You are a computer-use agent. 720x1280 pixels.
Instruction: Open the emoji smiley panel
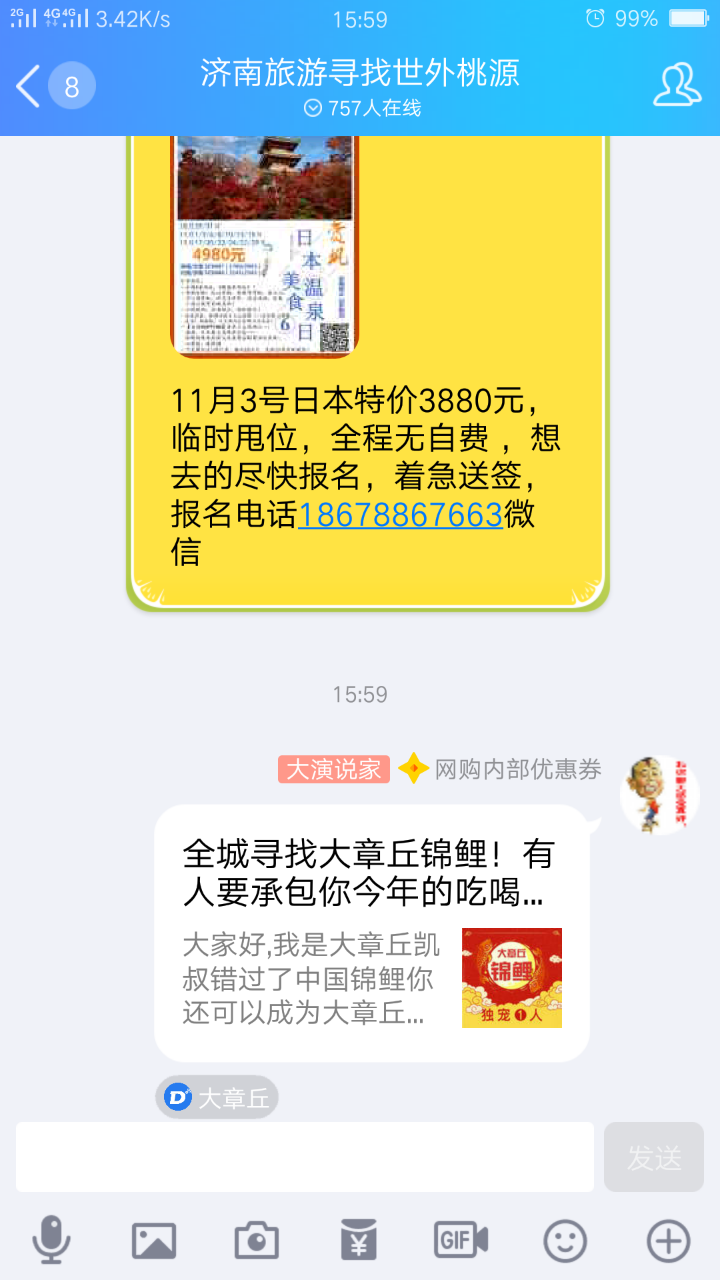point(565,1241)
